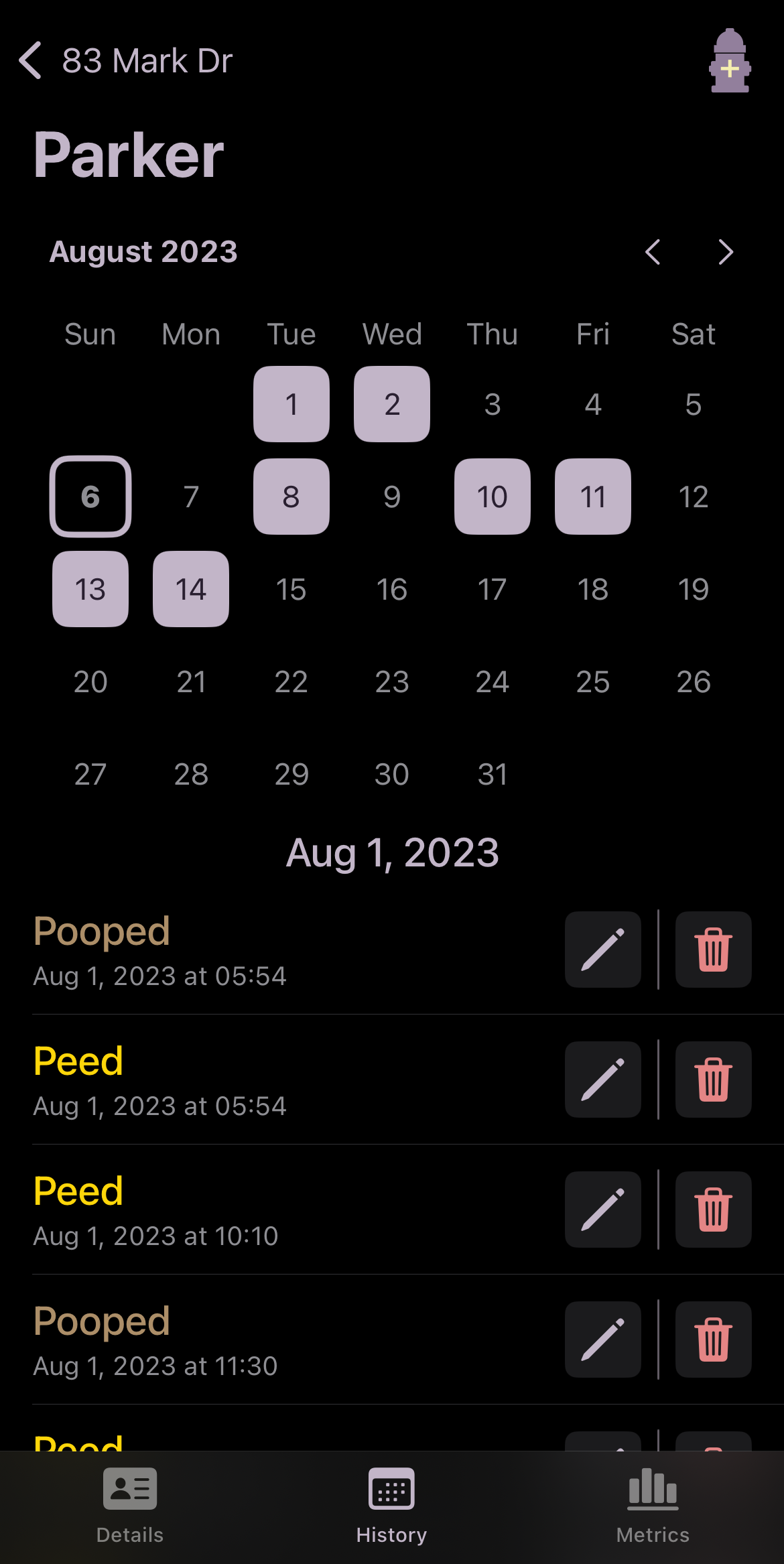The height and width of the screenshot is (1564, 784).
Task: Select August 2 on the calendar
Action: click(392, 404)
